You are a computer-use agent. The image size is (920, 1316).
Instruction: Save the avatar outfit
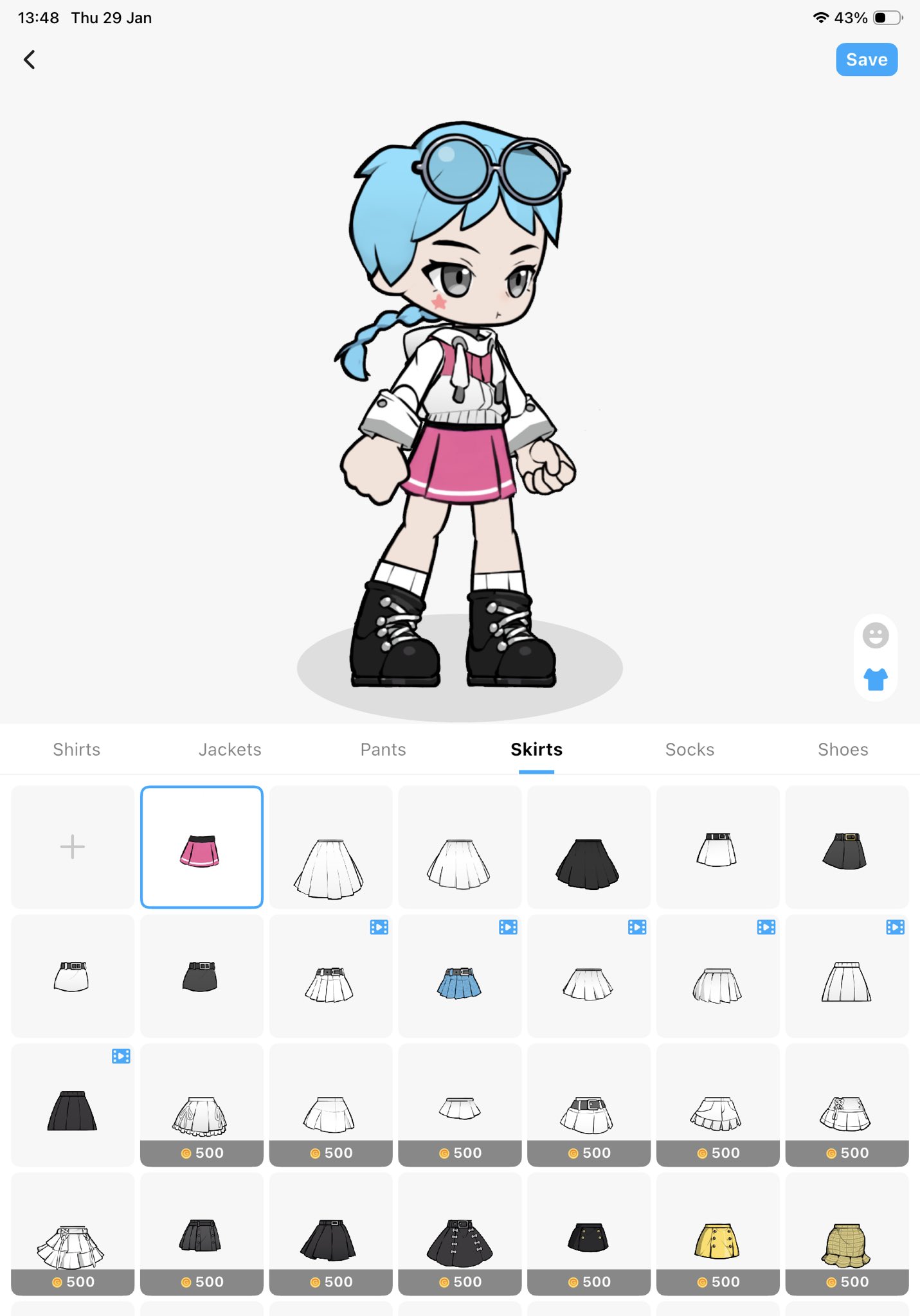866,60
